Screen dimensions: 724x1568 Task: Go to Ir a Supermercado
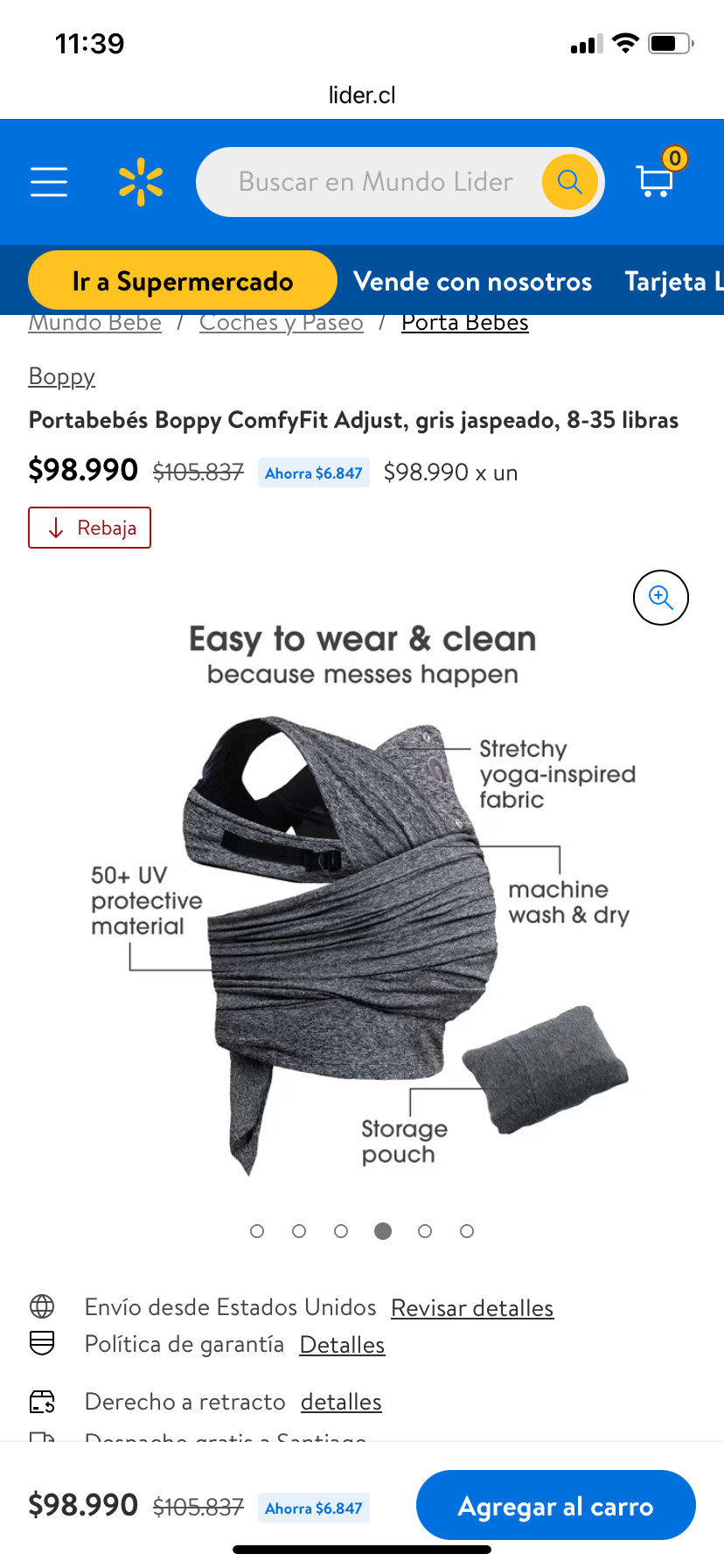coord(183,281)
